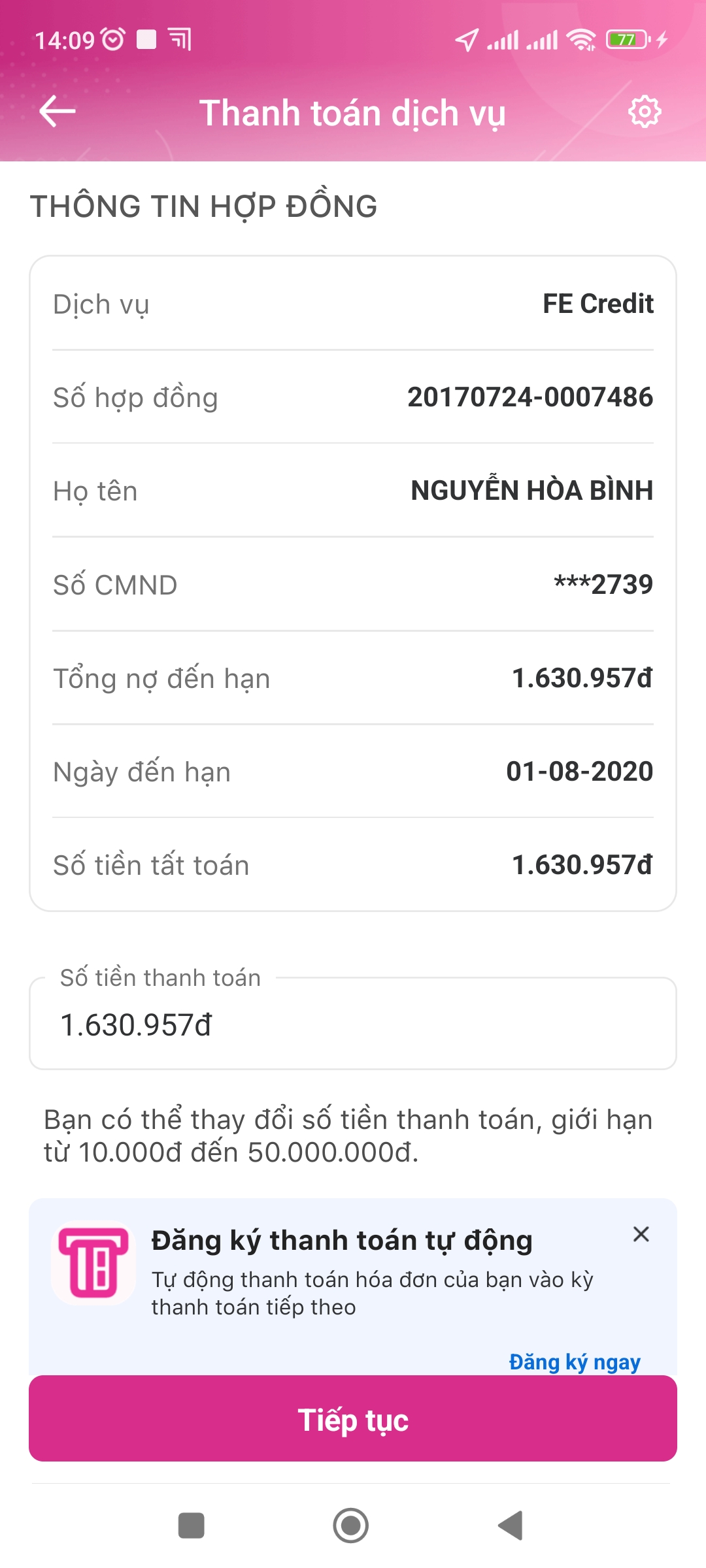Tap the system home button
Screen dimensions: 706x1568
click(x=351, y=1526)
